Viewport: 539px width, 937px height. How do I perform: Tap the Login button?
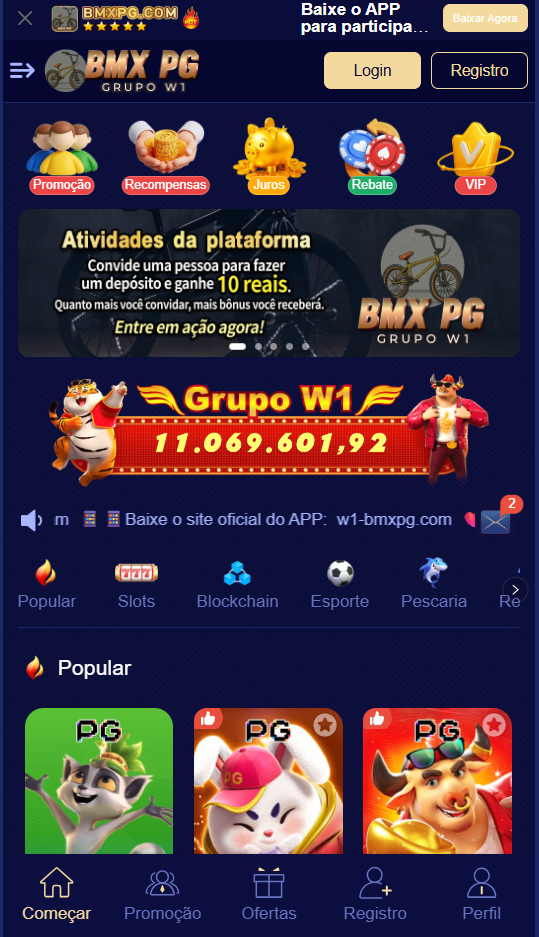click(x=372, y=71)
